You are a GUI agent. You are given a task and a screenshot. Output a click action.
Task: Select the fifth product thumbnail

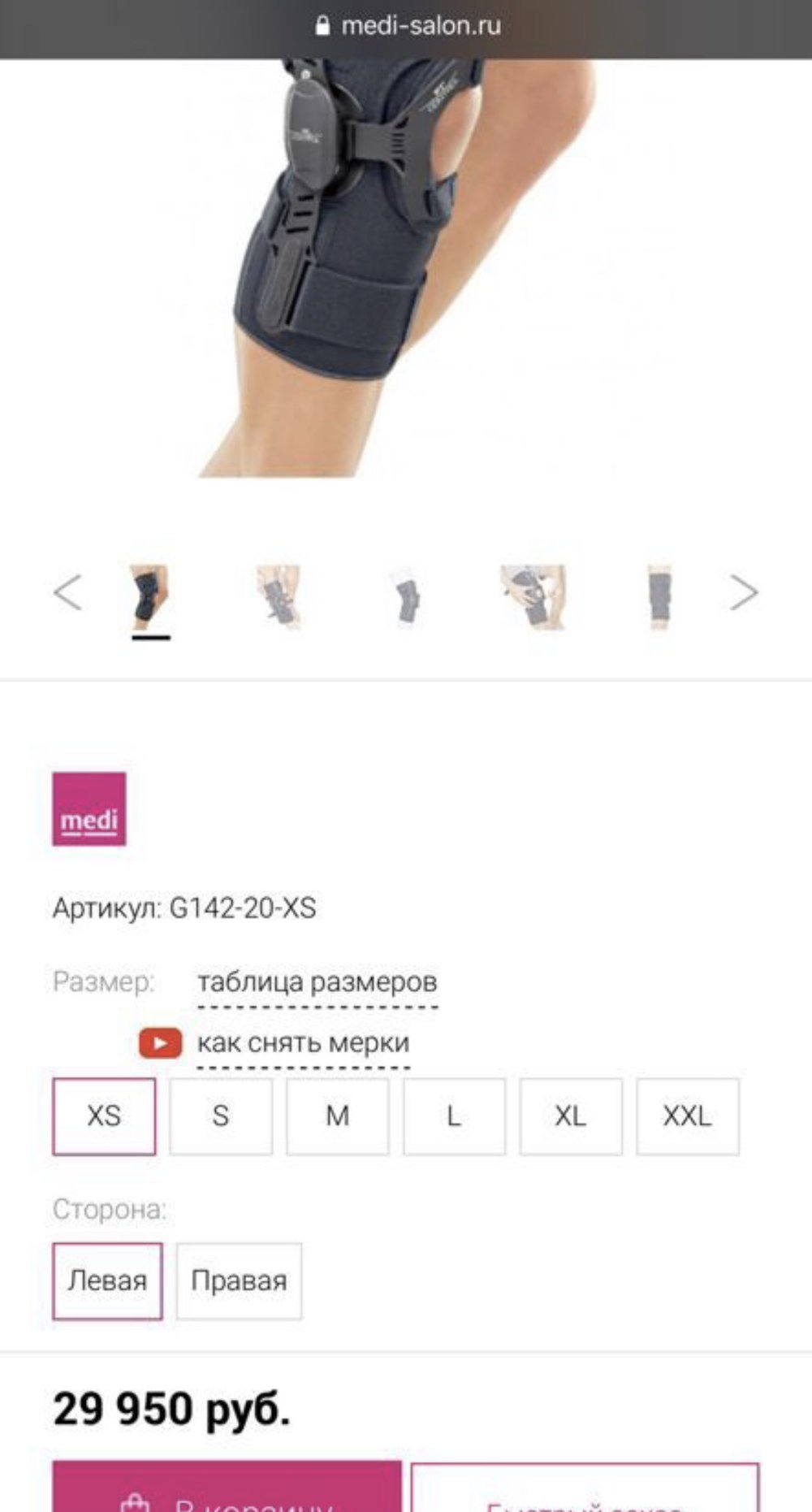click(x=659, y=597)
